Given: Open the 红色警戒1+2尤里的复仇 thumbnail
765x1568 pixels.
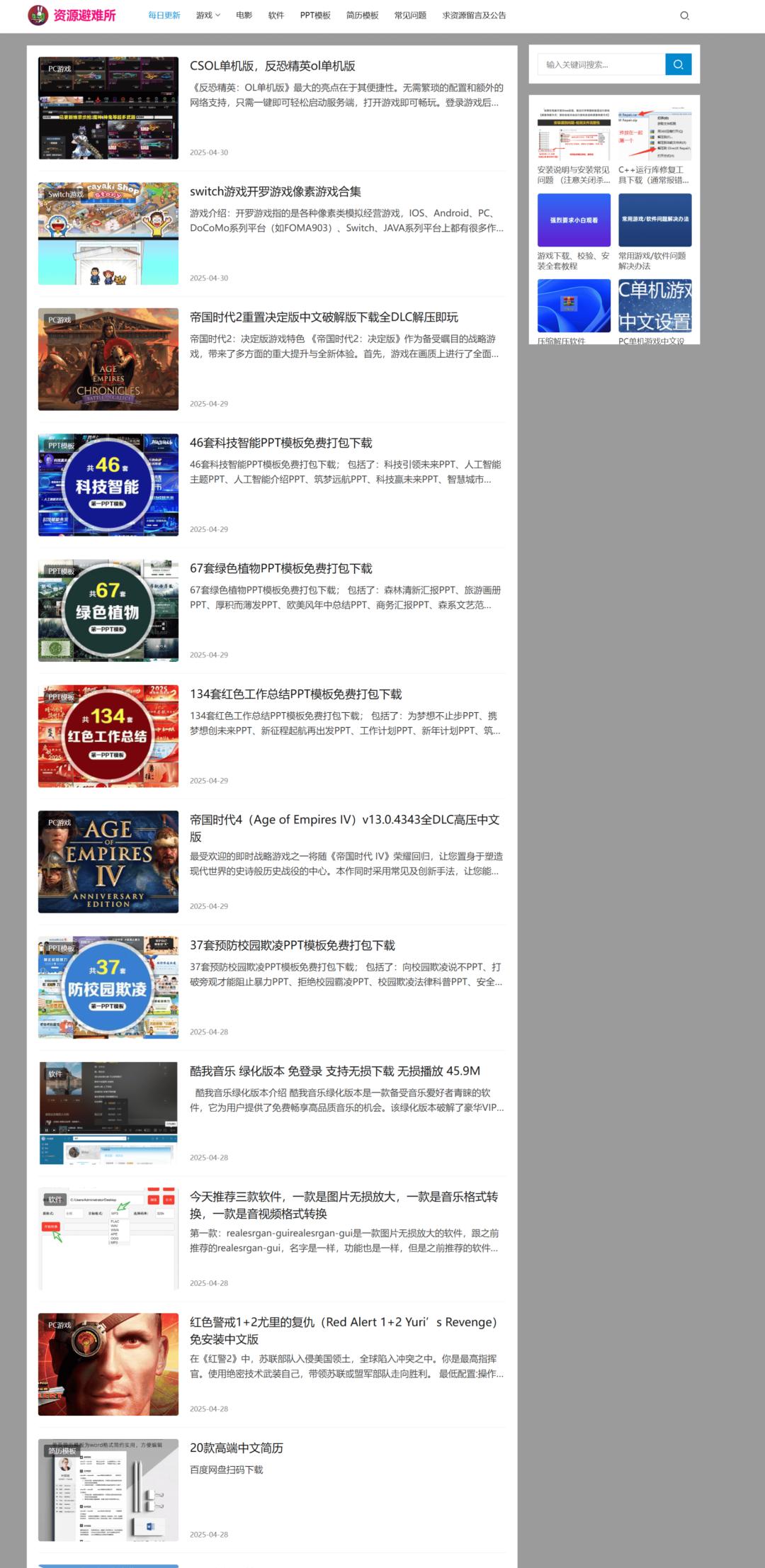Looking at the screenshot, I should click(x=108, y=1364).
